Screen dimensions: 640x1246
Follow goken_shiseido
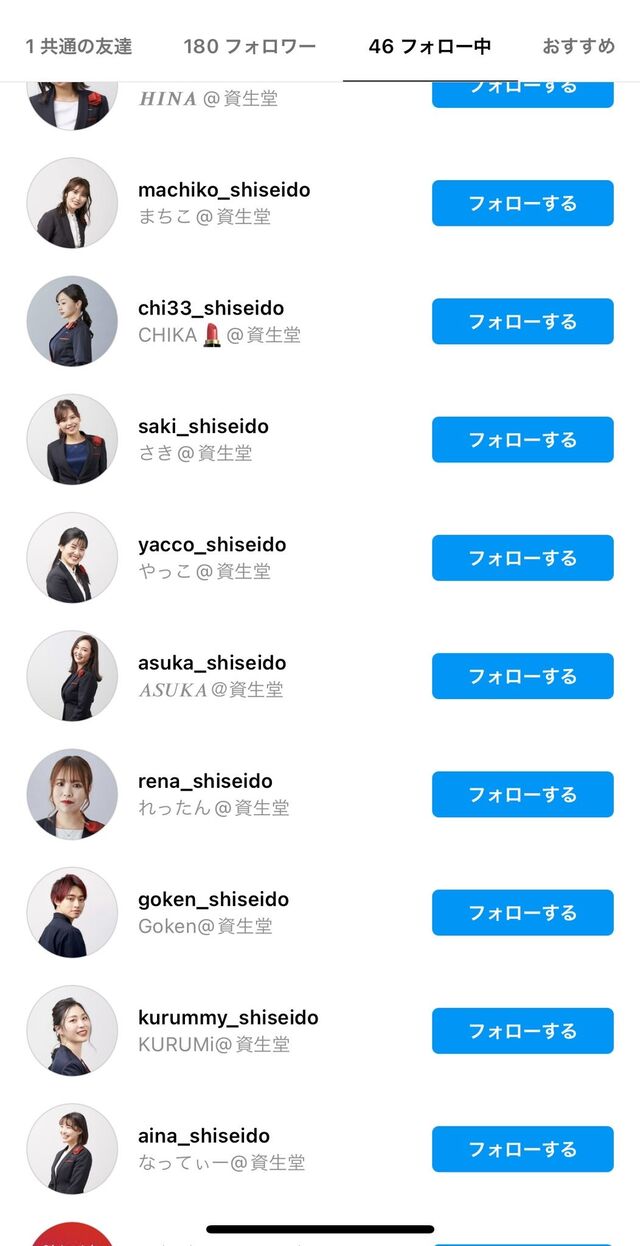point(522,912)
